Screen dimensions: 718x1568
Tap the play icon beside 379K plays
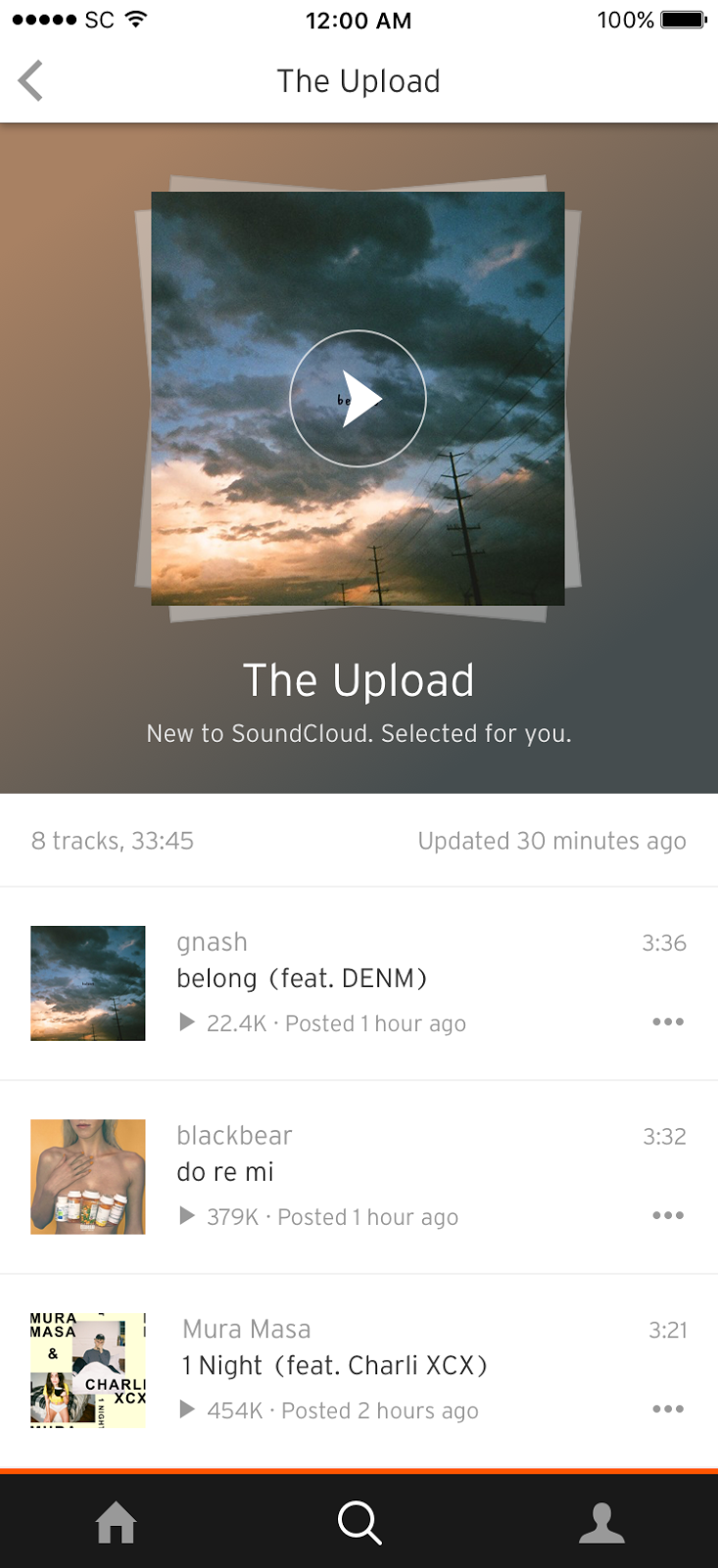pyautogui.click(x=184, y=1216)
